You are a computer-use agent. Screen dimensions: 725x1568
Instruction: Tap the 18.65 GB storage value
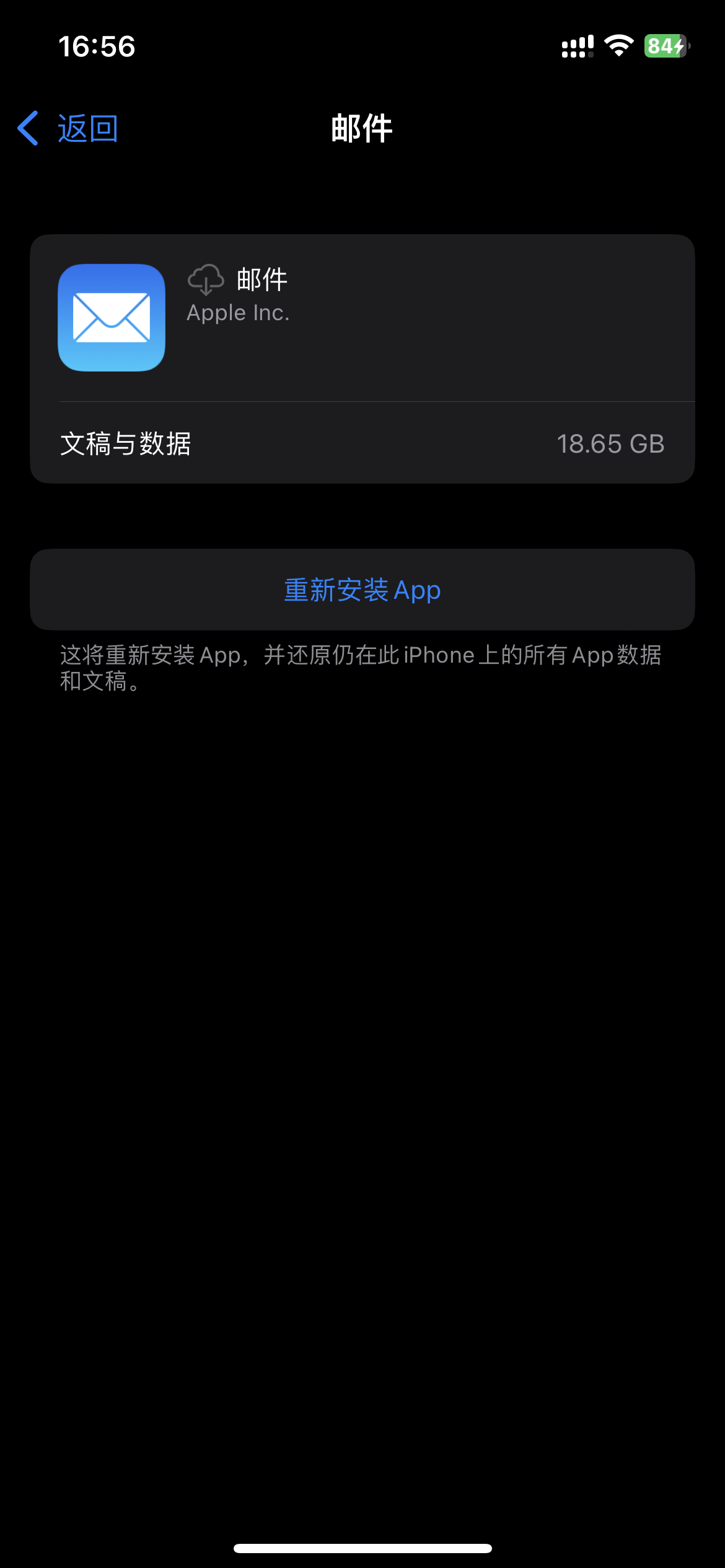coord(610,443)
